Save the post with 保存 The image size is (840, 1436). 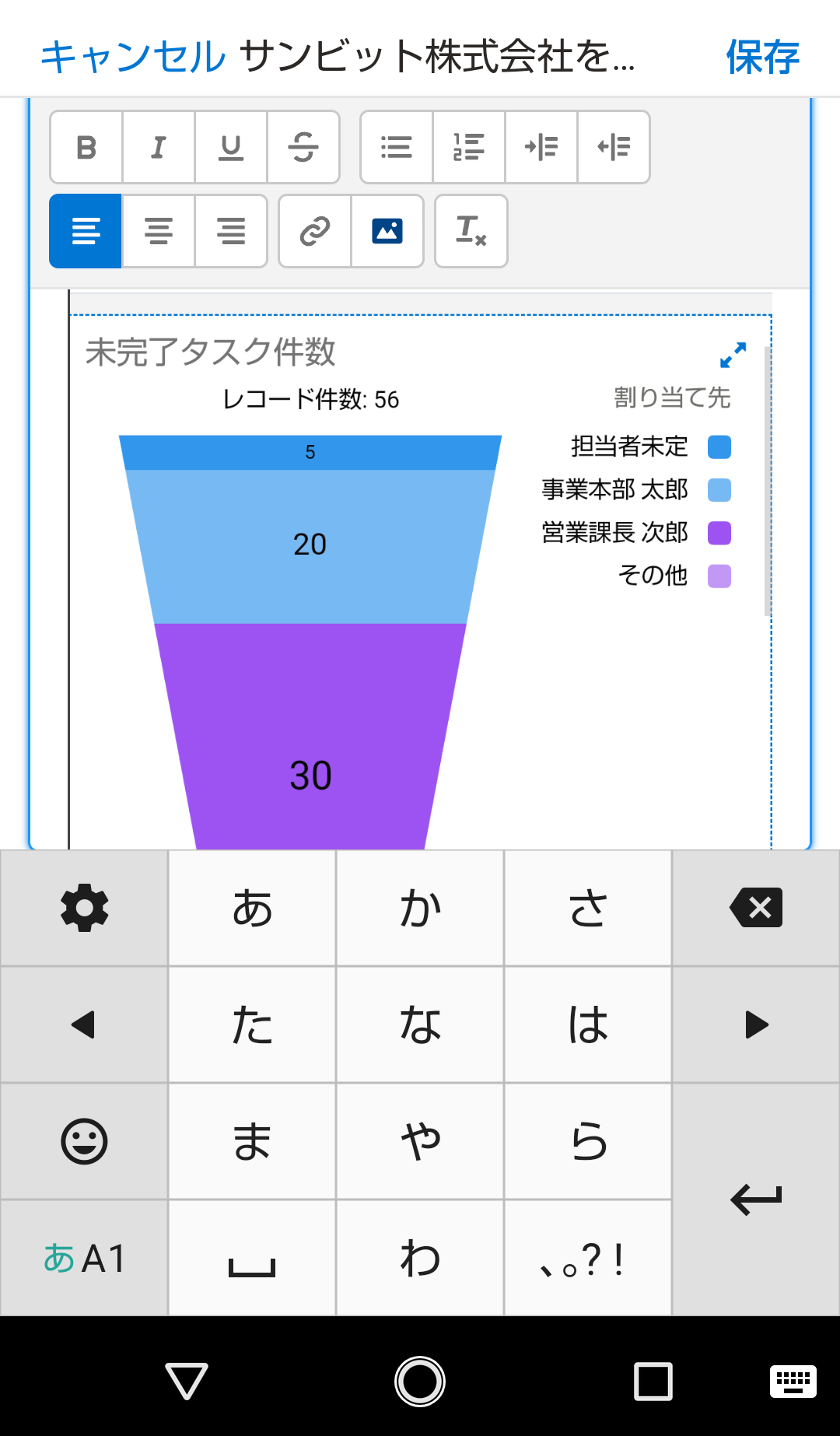[762, 57]
